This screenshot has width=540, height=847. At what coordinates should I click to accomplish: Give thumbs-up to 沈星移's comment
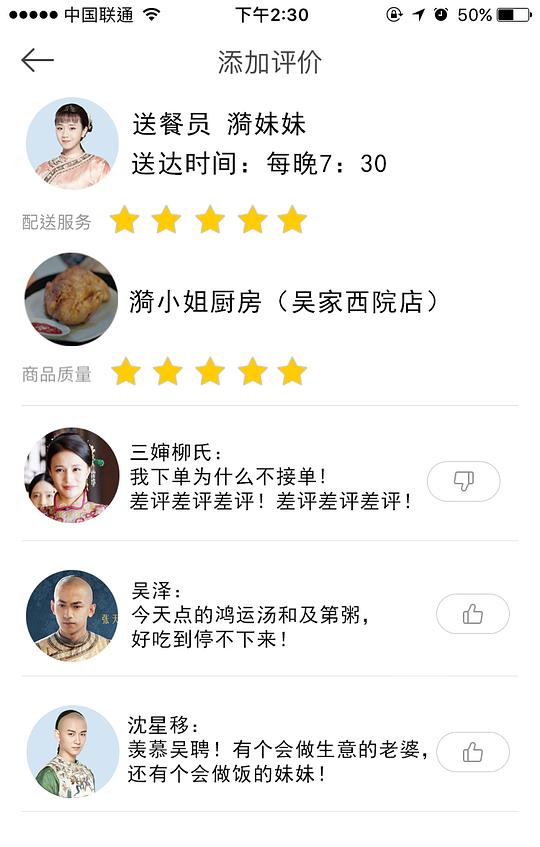472,752
